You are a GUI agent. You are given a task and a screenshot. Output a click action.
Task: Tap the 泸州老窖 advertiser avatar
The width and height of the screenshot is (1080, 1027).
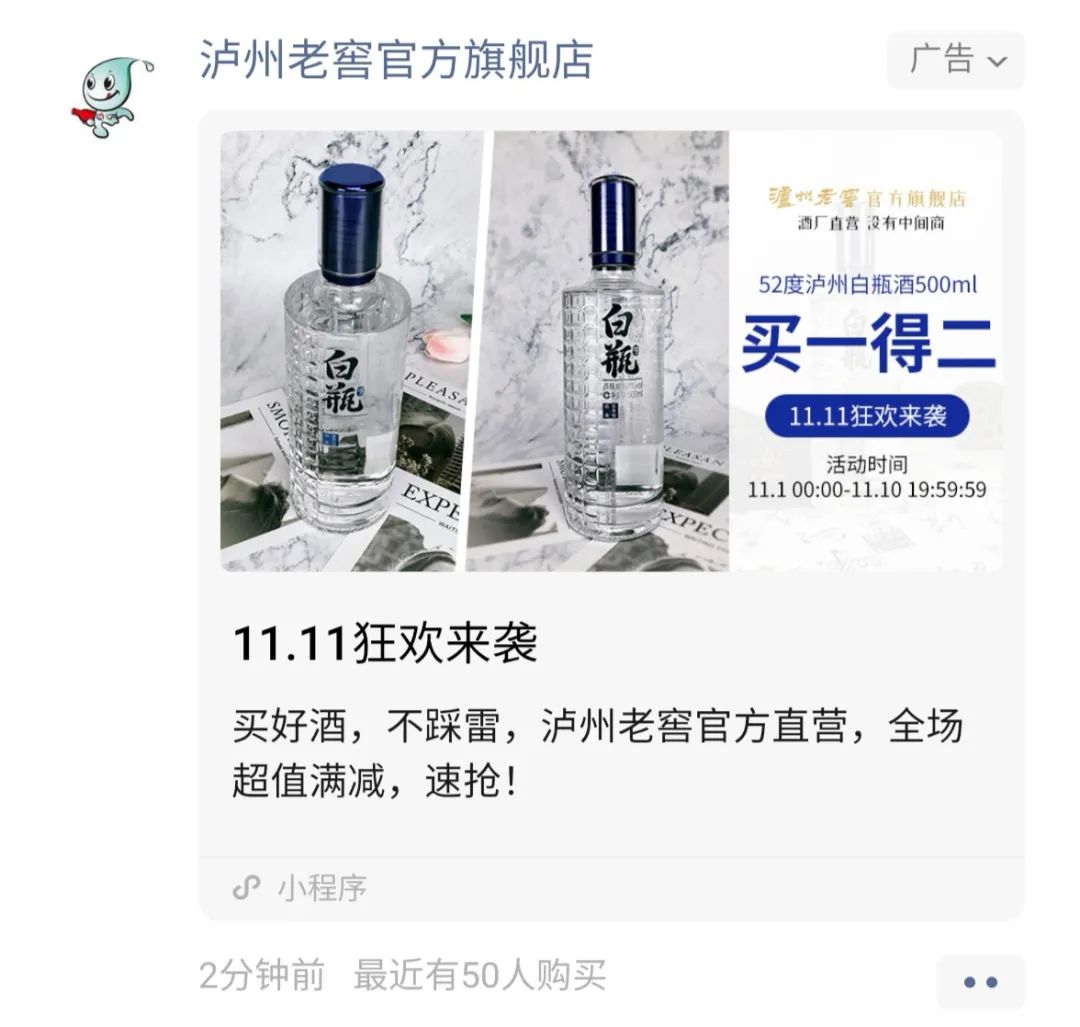pos(112,97)
